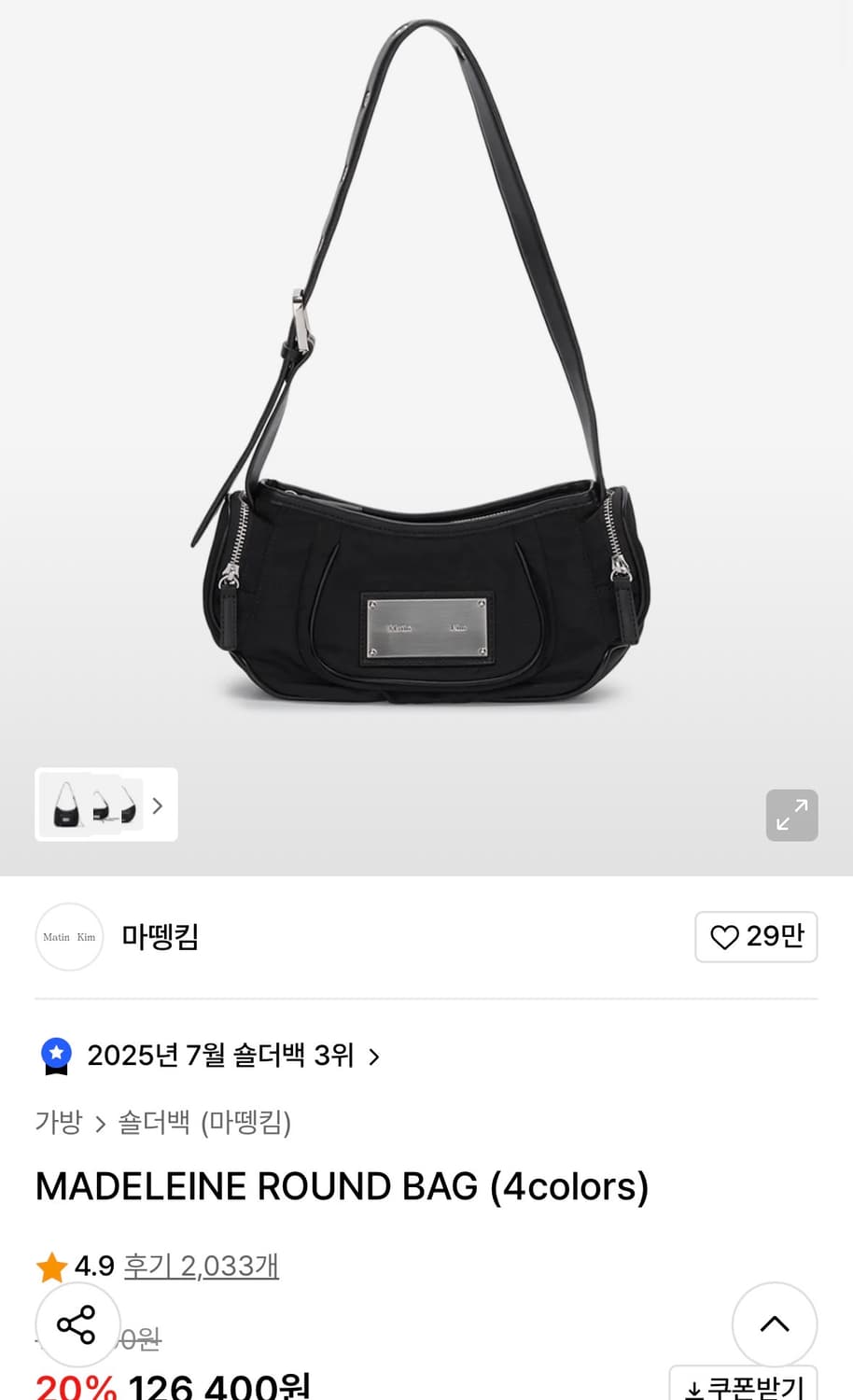Tap the star icon beside the 4.9 rating
The width and height of the screenshot is (853, 1400).
(x=51, y=1266)
